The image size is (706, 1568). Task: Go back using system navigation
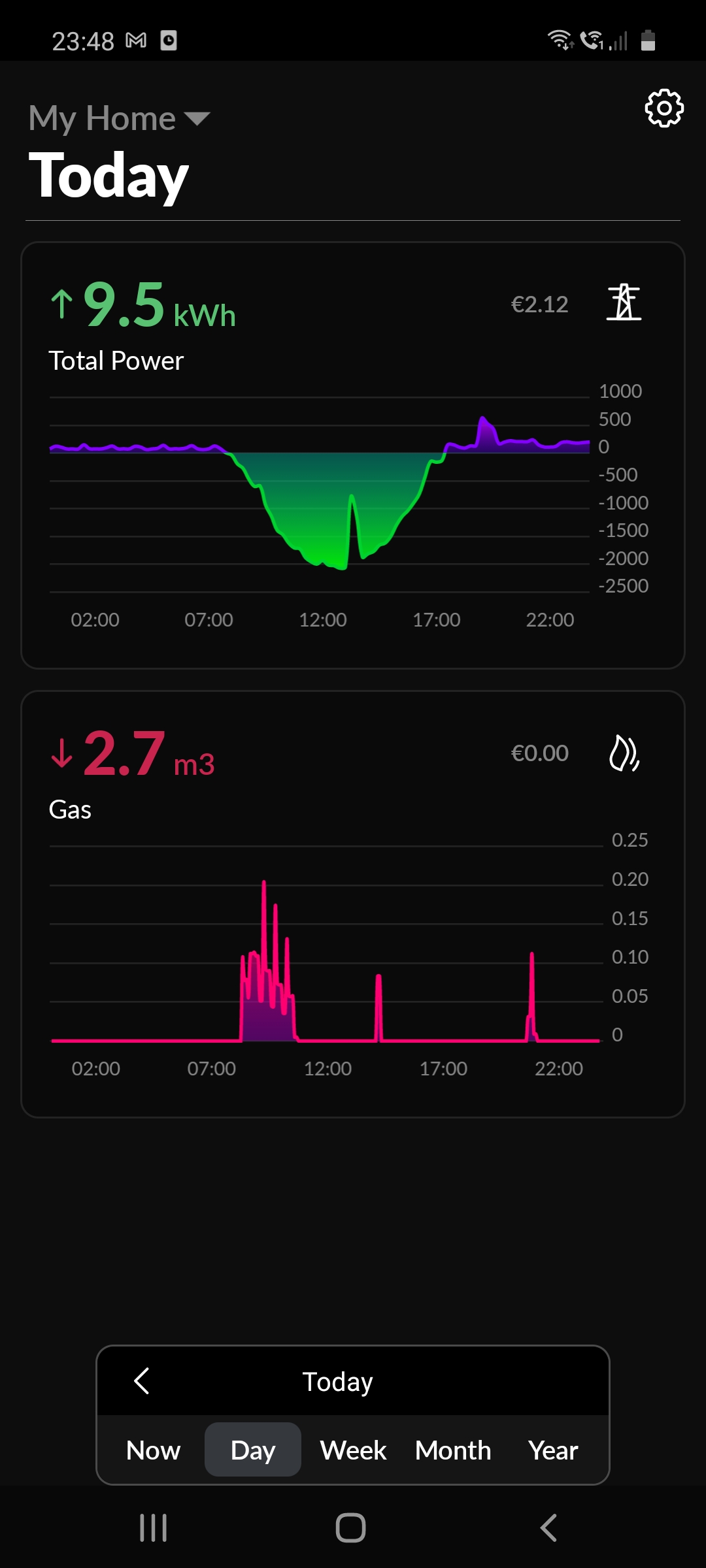click(549, 1528)
